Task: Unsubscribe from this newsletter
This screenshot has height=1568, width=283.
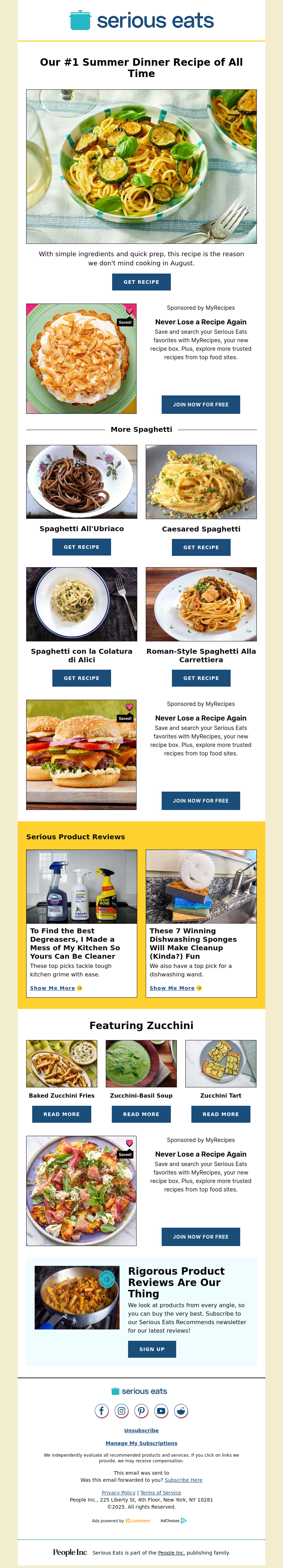Action: tap(141, 1430)
